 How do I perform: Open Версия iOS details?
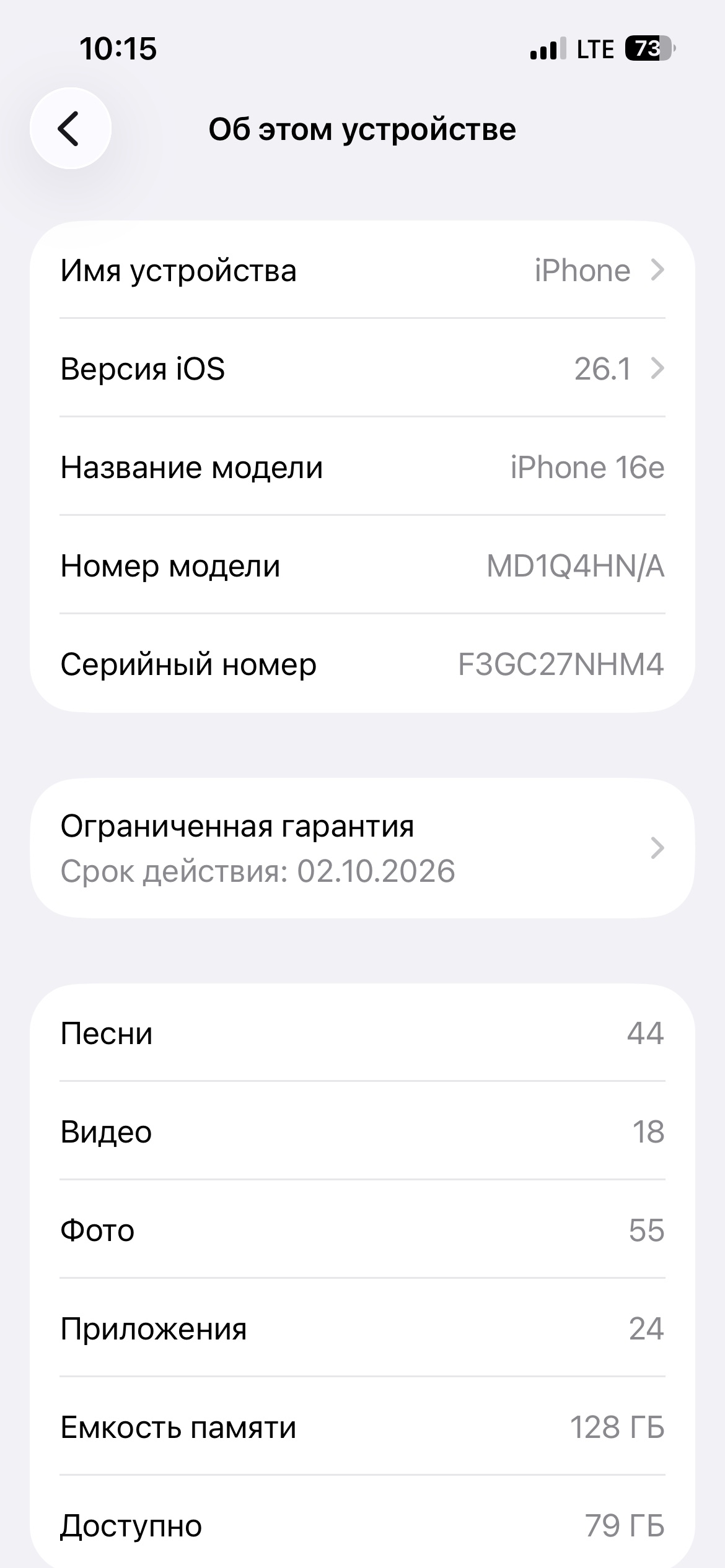click(x=362, y=369)
